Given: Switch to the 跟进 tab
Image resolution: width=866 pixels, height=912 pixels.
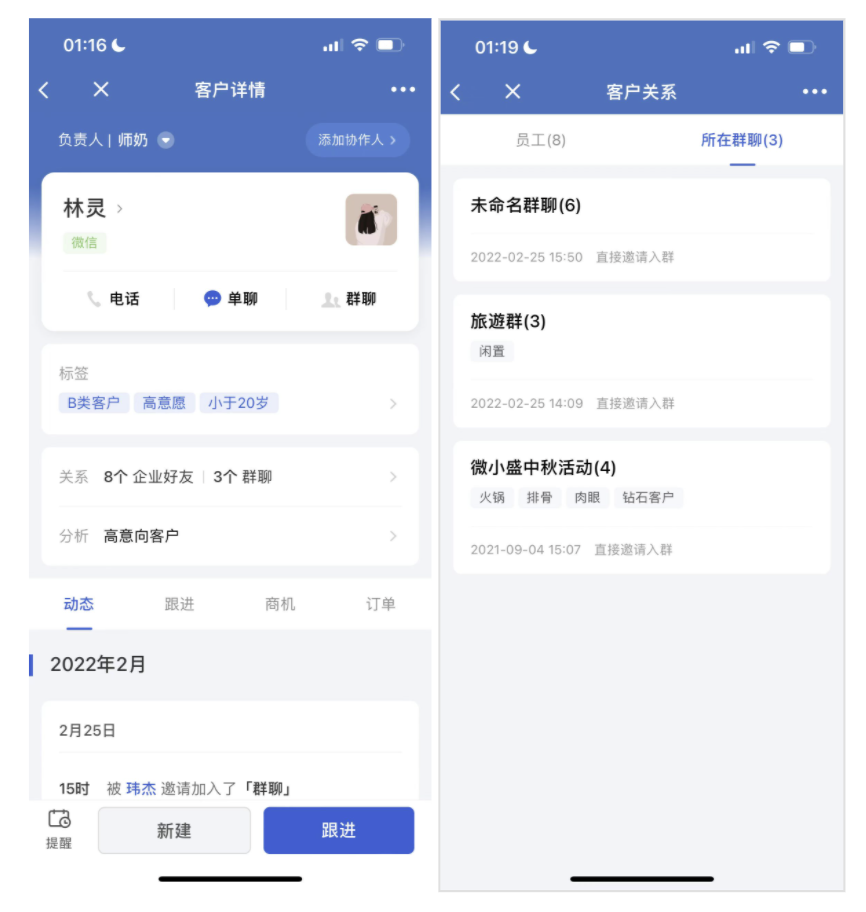Looking at the screenshot, I should click(179, 604).
